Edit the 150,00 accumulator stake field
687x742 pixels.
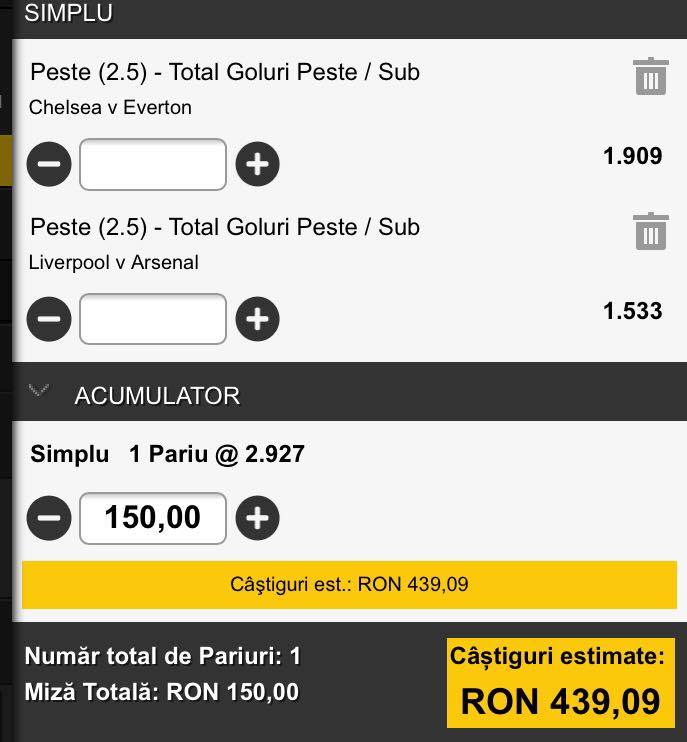click(x=153, y=518)
